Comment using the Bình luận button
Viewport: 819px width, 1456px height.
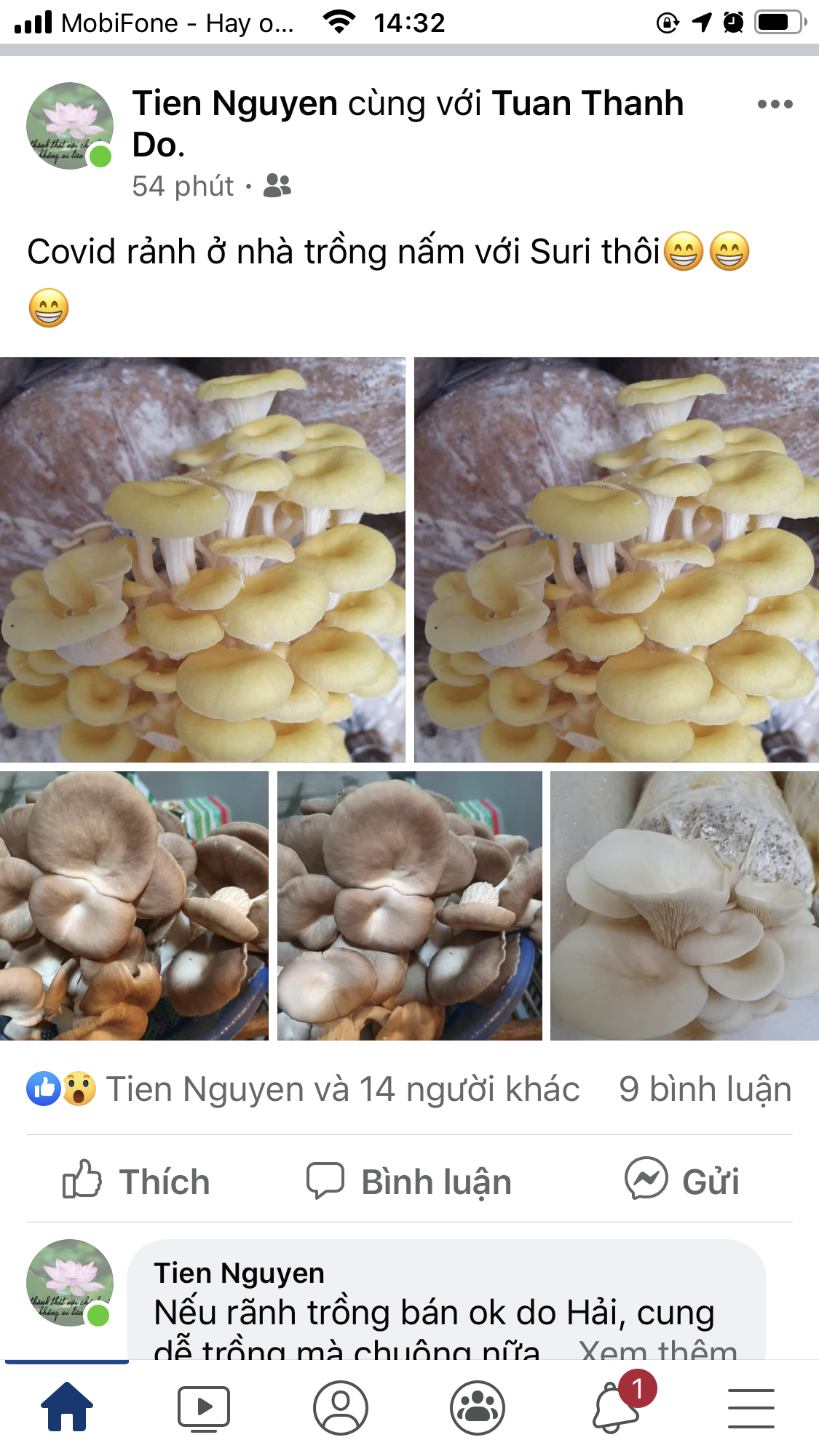click(409, 1180)
